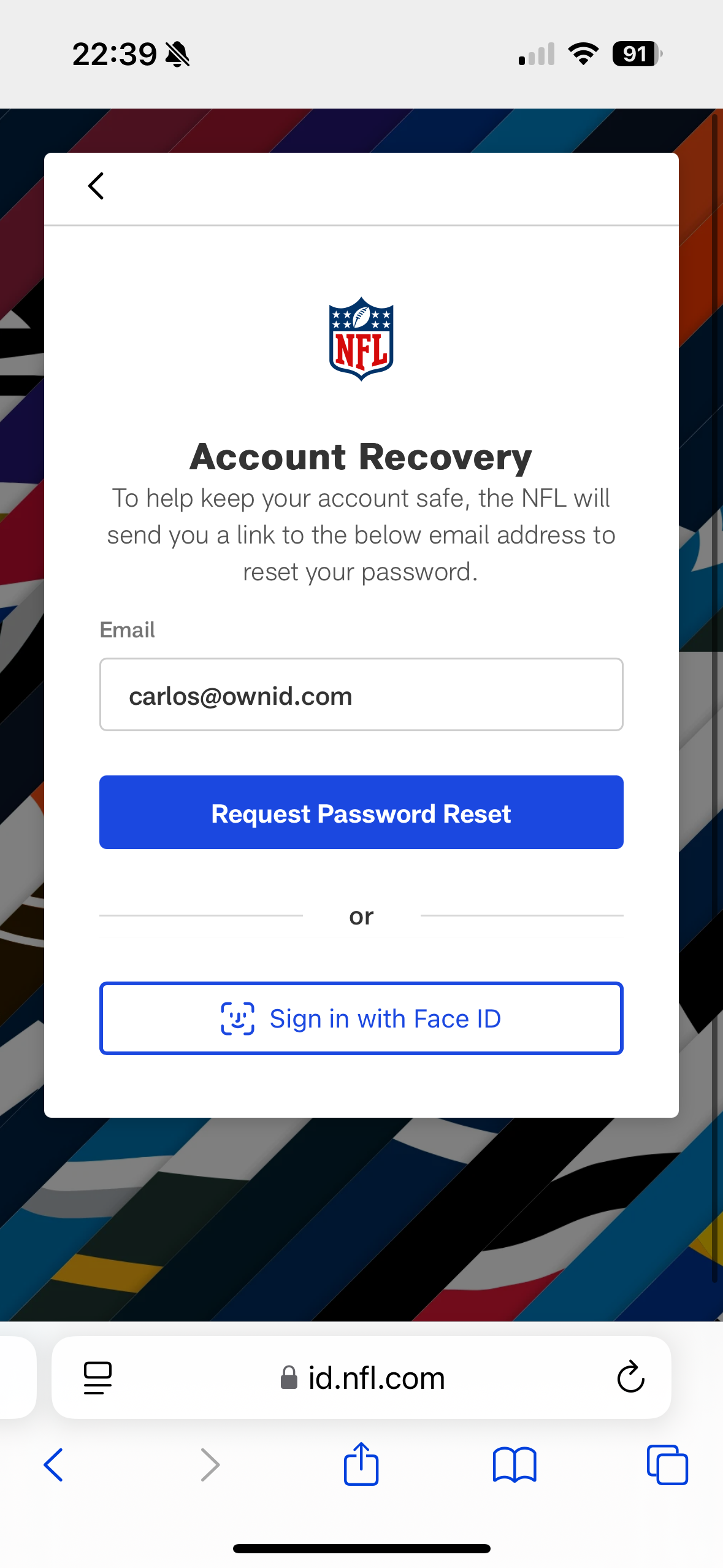This screenshot has width=723, height=1568.
Task: Show open Safari tabs
Action: point(667,1465)
